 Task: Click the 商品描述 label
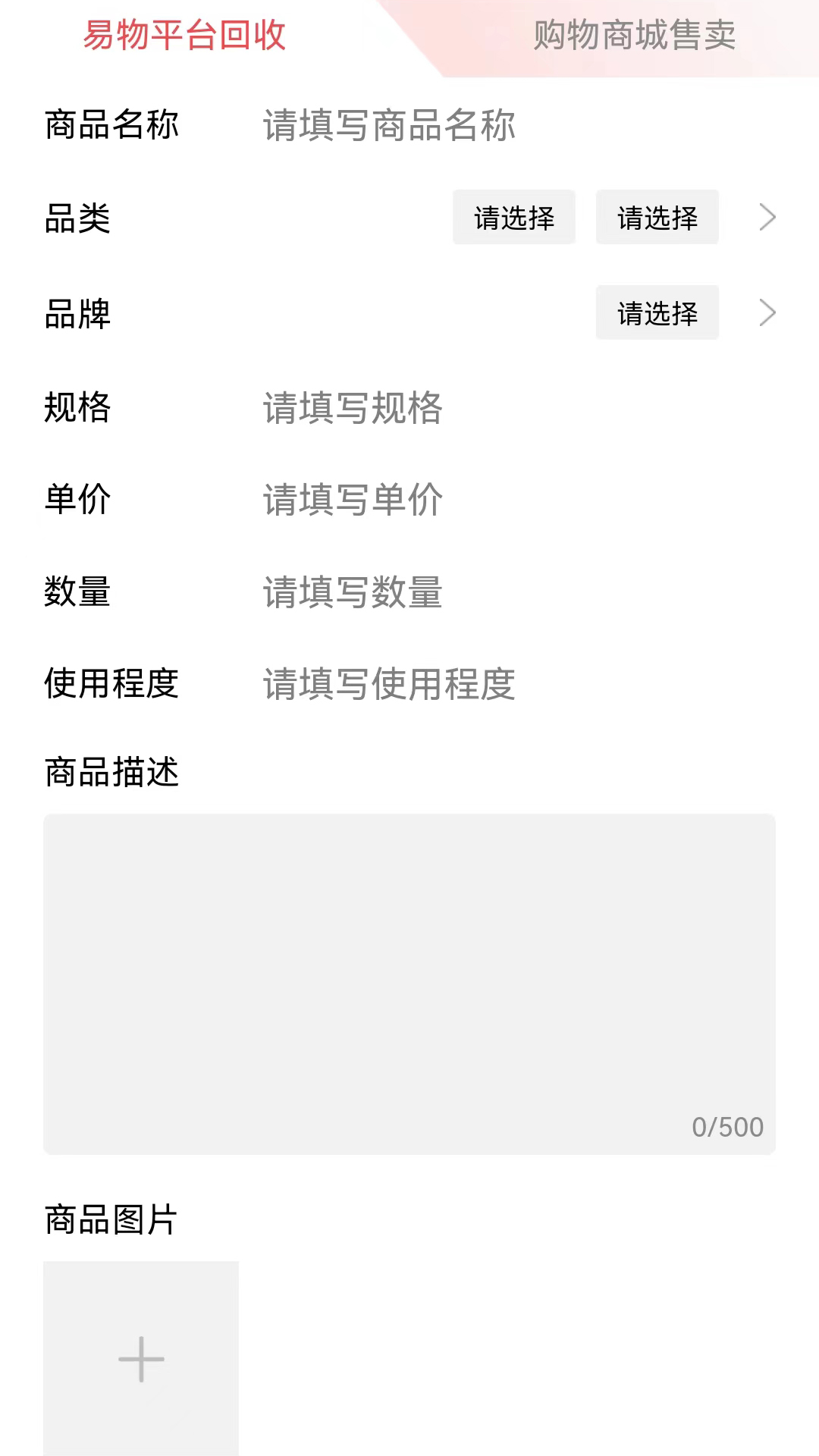112,773
